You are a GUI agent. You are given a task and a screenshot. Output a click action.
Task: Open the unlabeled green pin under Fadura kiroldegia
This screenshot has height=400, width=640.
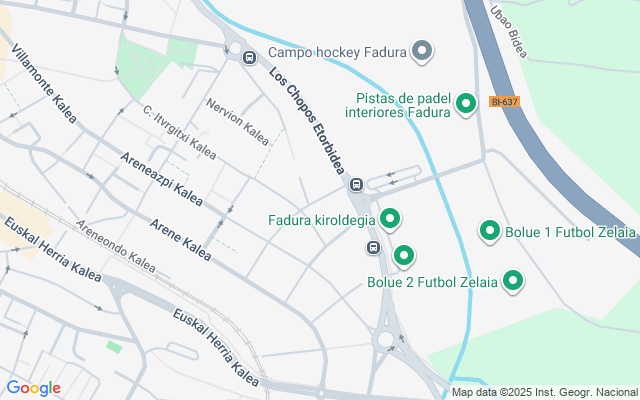tap(404, 256)
